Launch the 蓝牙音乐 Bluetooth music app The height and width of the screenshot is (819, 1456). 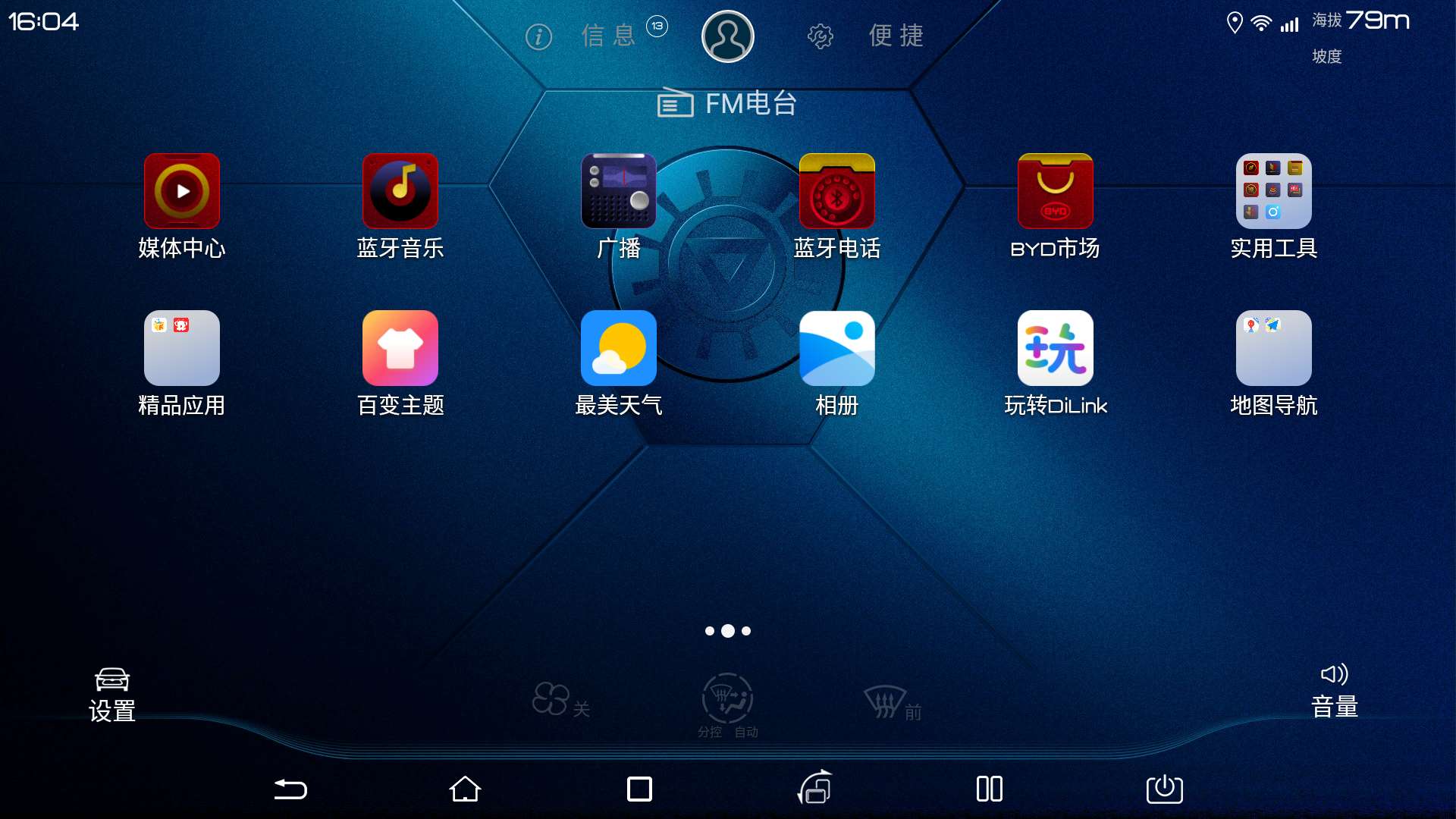(400, 191)
